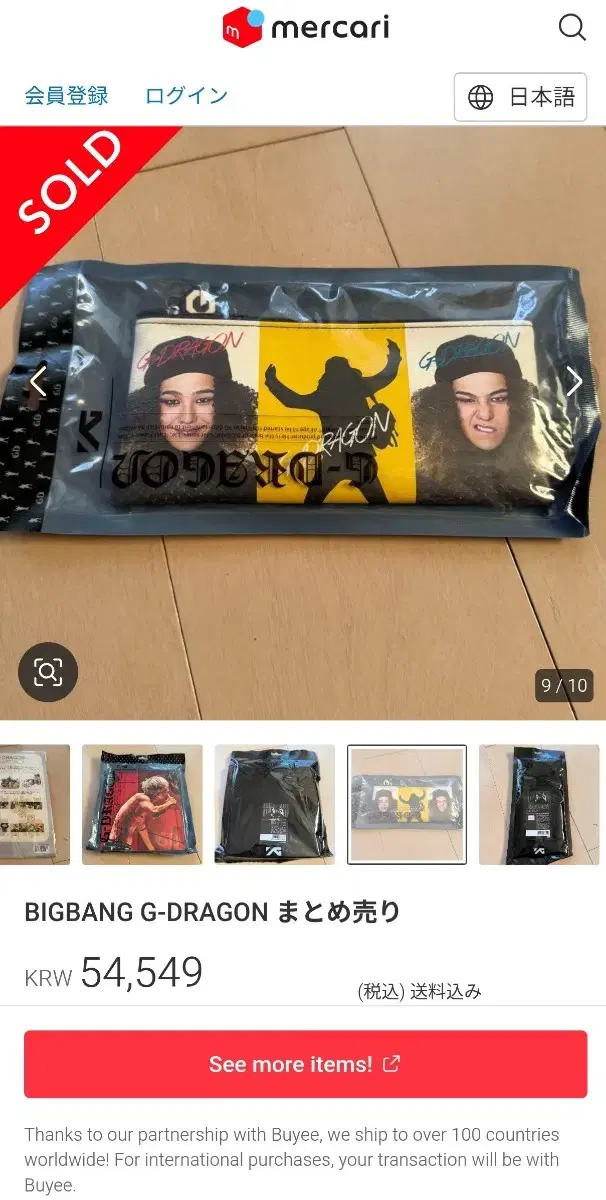The width and height of the screenshot is (606, 1200).
Task: Open the 日本語 language selector
Action: pos(520,97)
